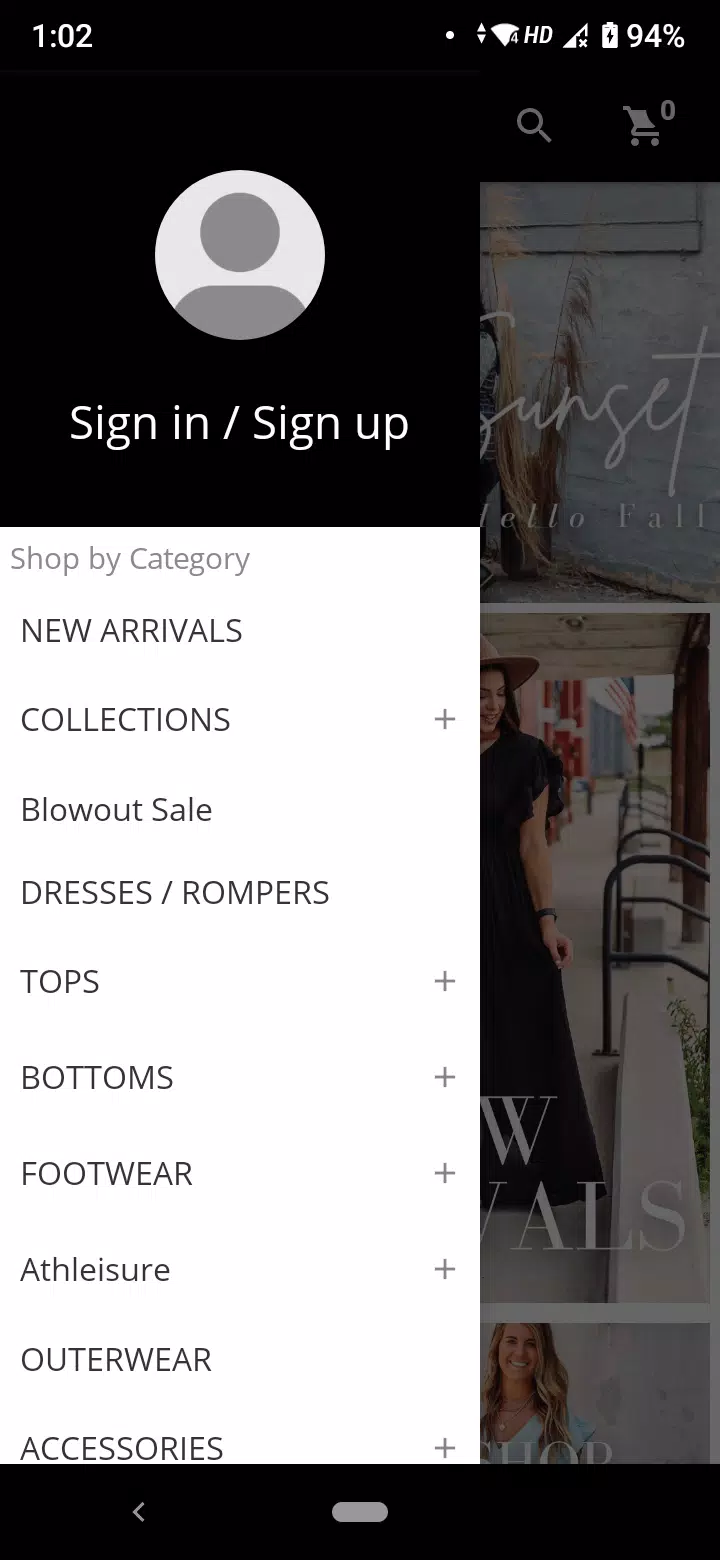Open OUTERWEAR category
Image resolution: width=720 pixels, height=1560 pixels.
[116, 1359]
